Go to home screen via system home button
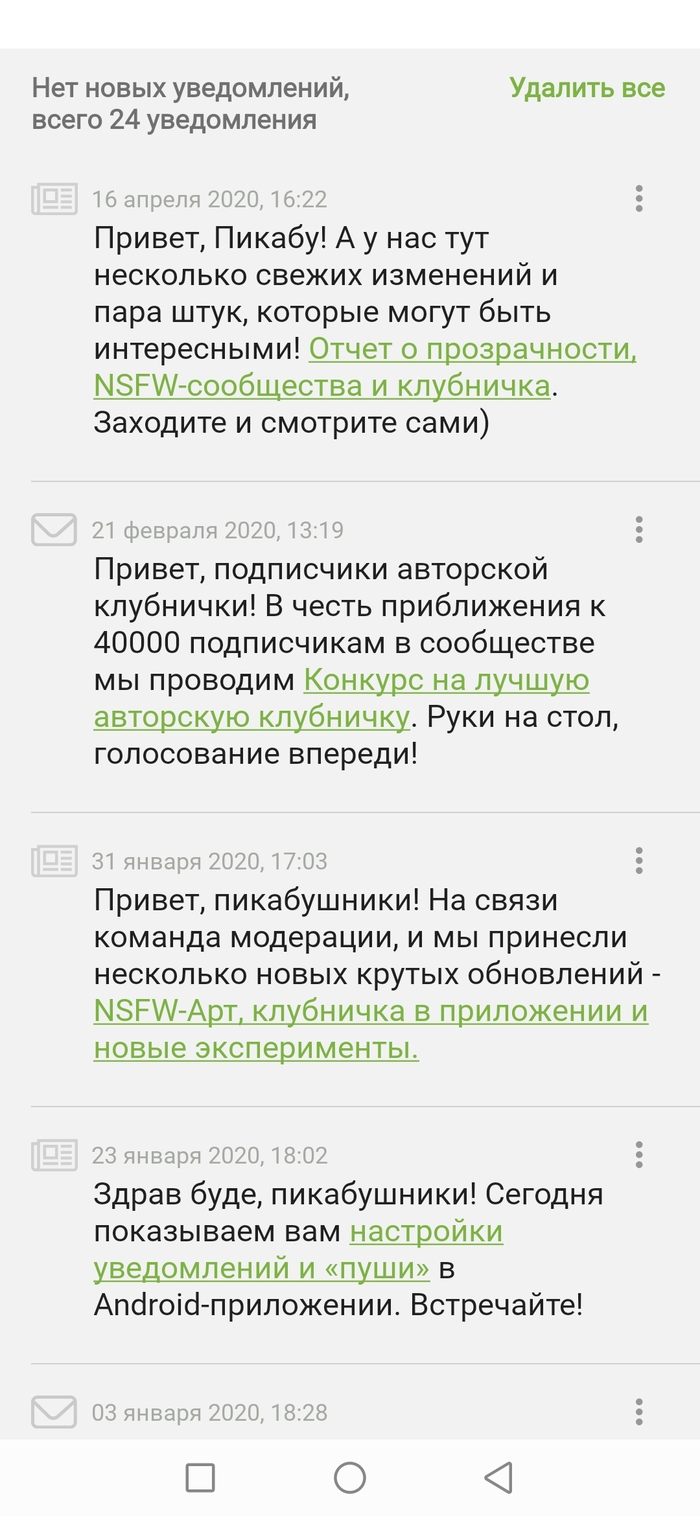This screenshot has width=700, height=1516. click(350, 1478)
